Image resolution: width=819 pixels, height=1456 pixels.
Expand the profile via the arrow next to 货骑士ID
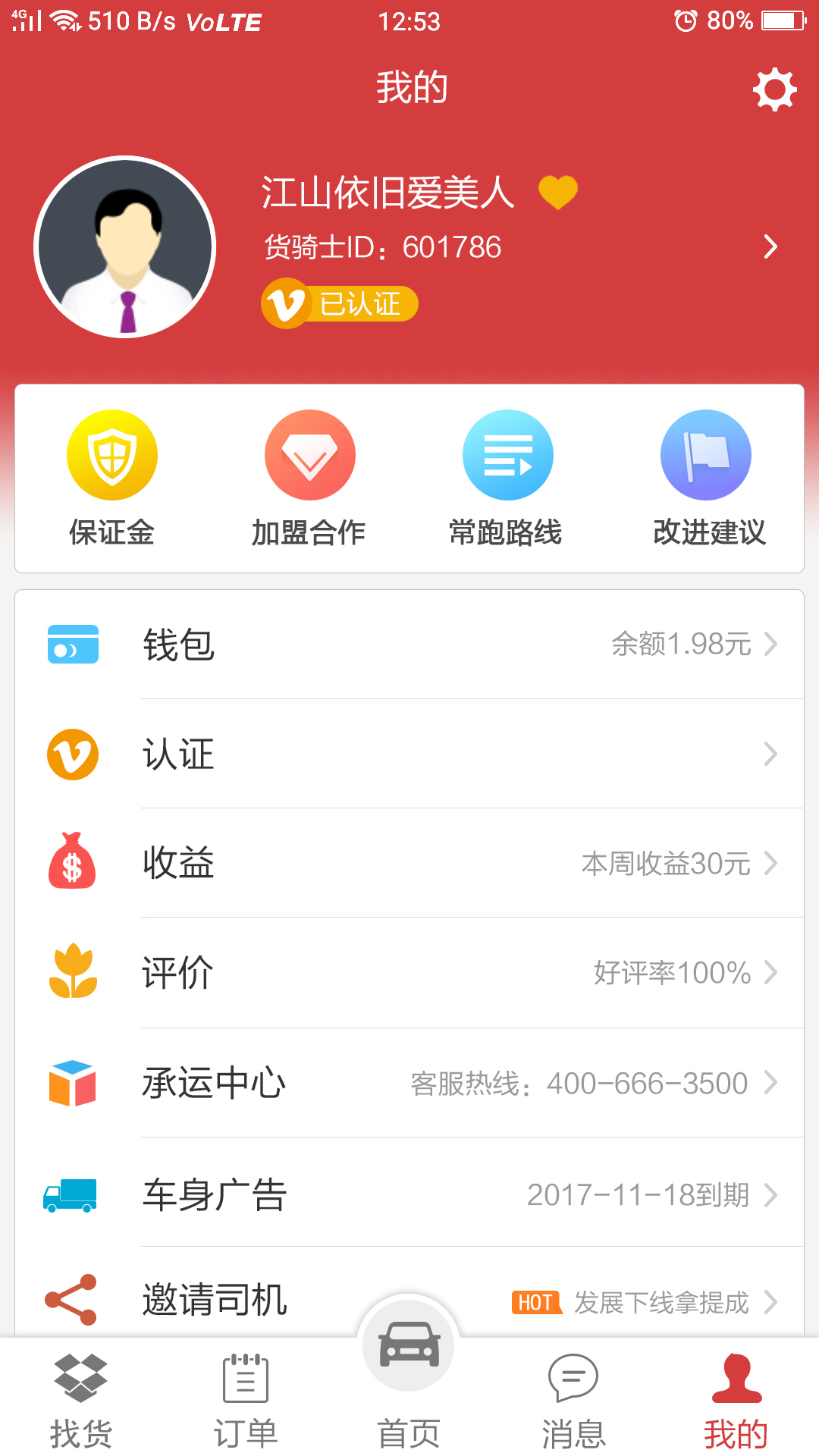click(x=771, y=246)
